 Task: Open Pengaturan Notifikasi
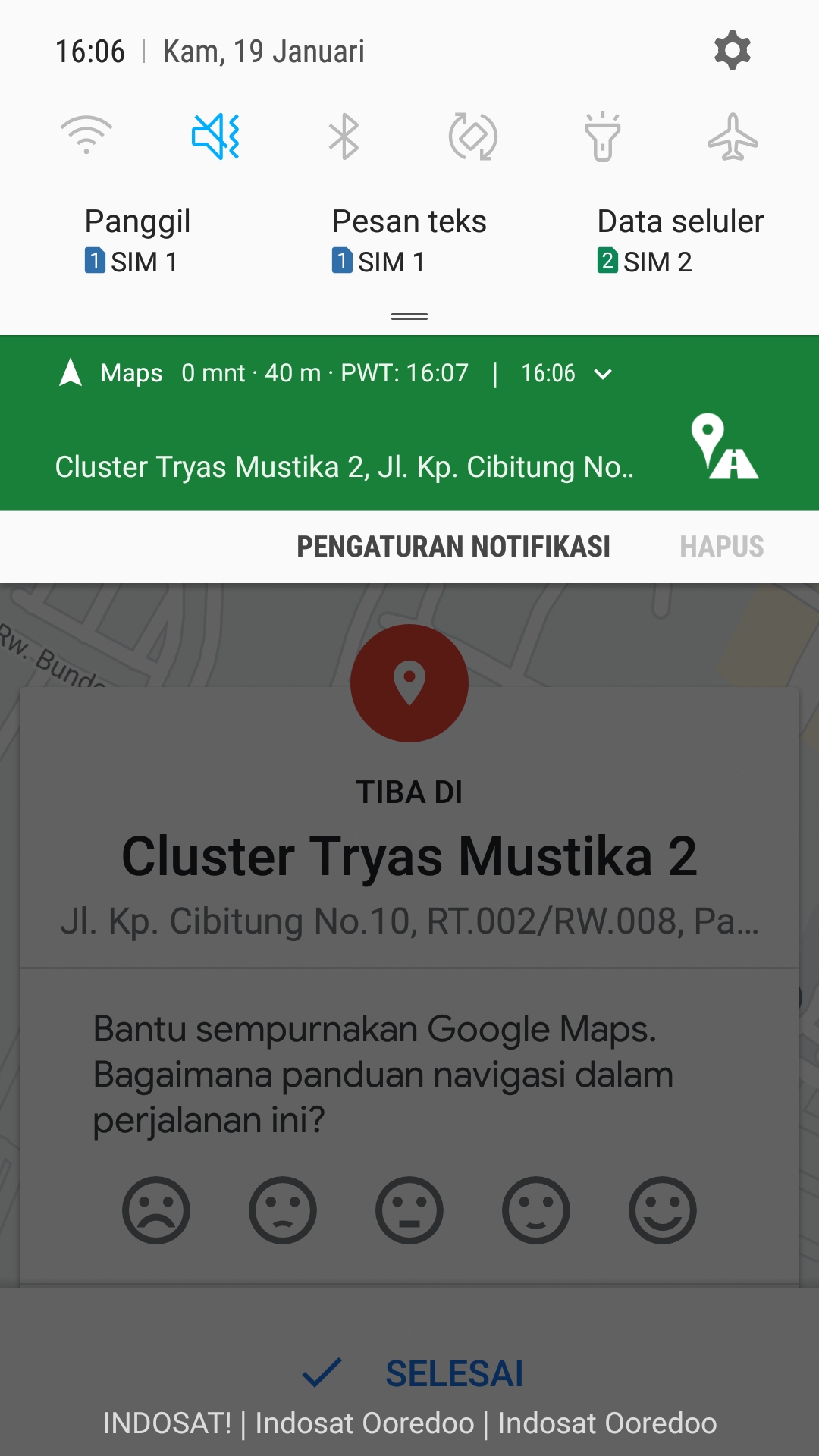tap(453, 547)
